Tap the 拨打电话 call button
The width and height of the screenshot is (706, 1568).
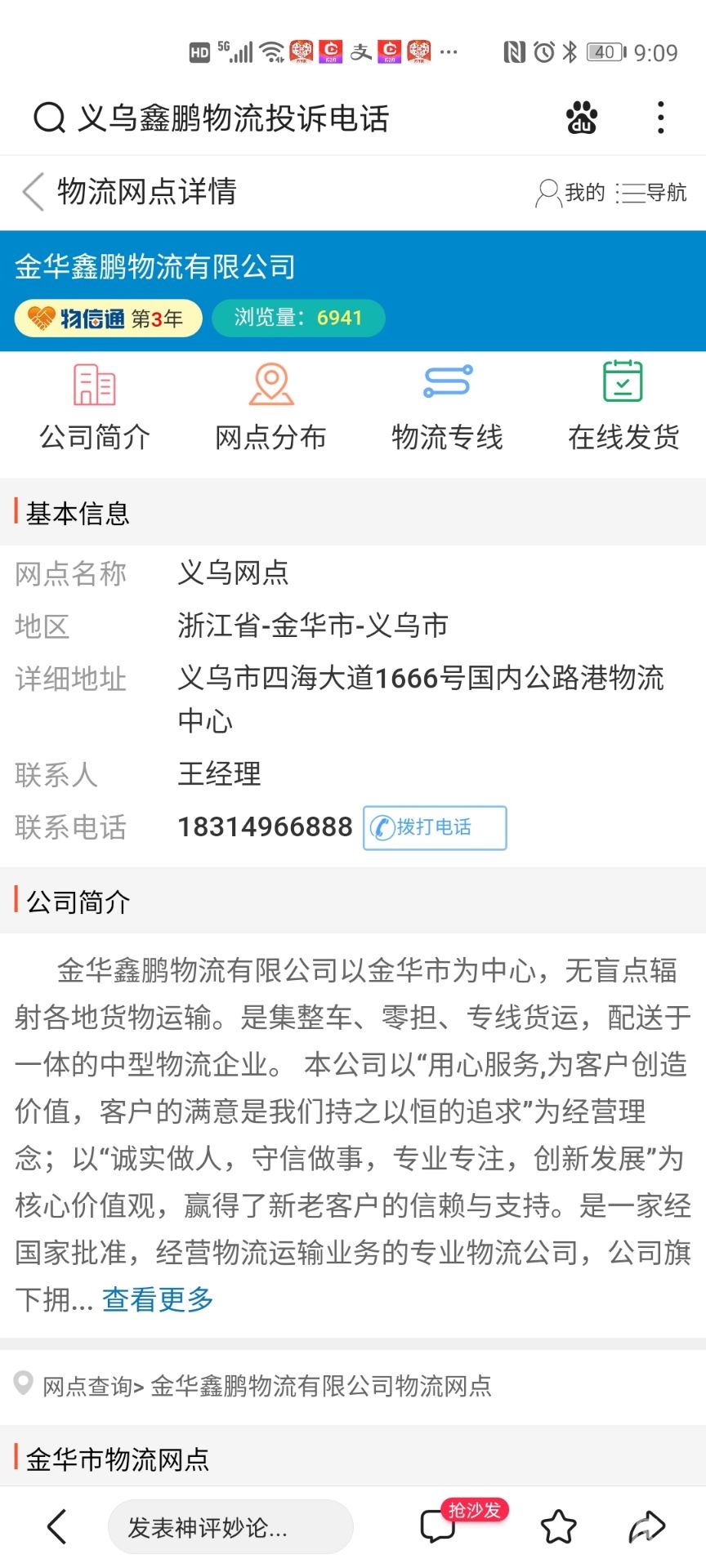pyautogui.click(x=434, y=827)
